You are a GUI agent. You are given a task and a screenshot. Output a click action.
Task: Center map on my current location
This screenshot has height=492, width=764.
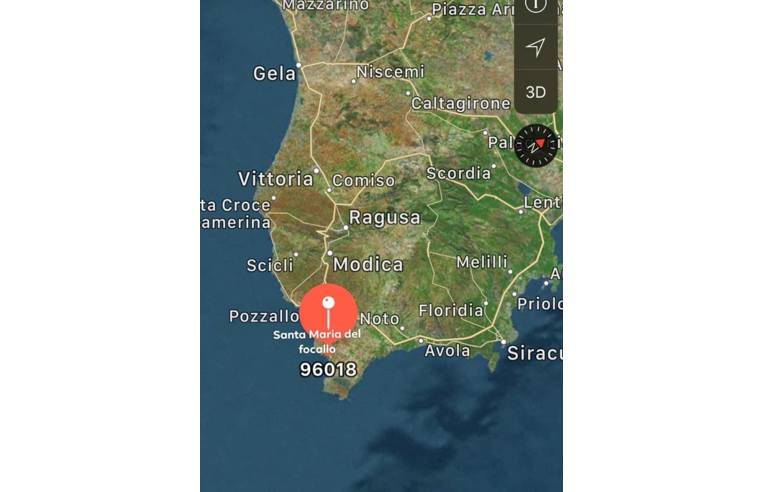[536, 47]
